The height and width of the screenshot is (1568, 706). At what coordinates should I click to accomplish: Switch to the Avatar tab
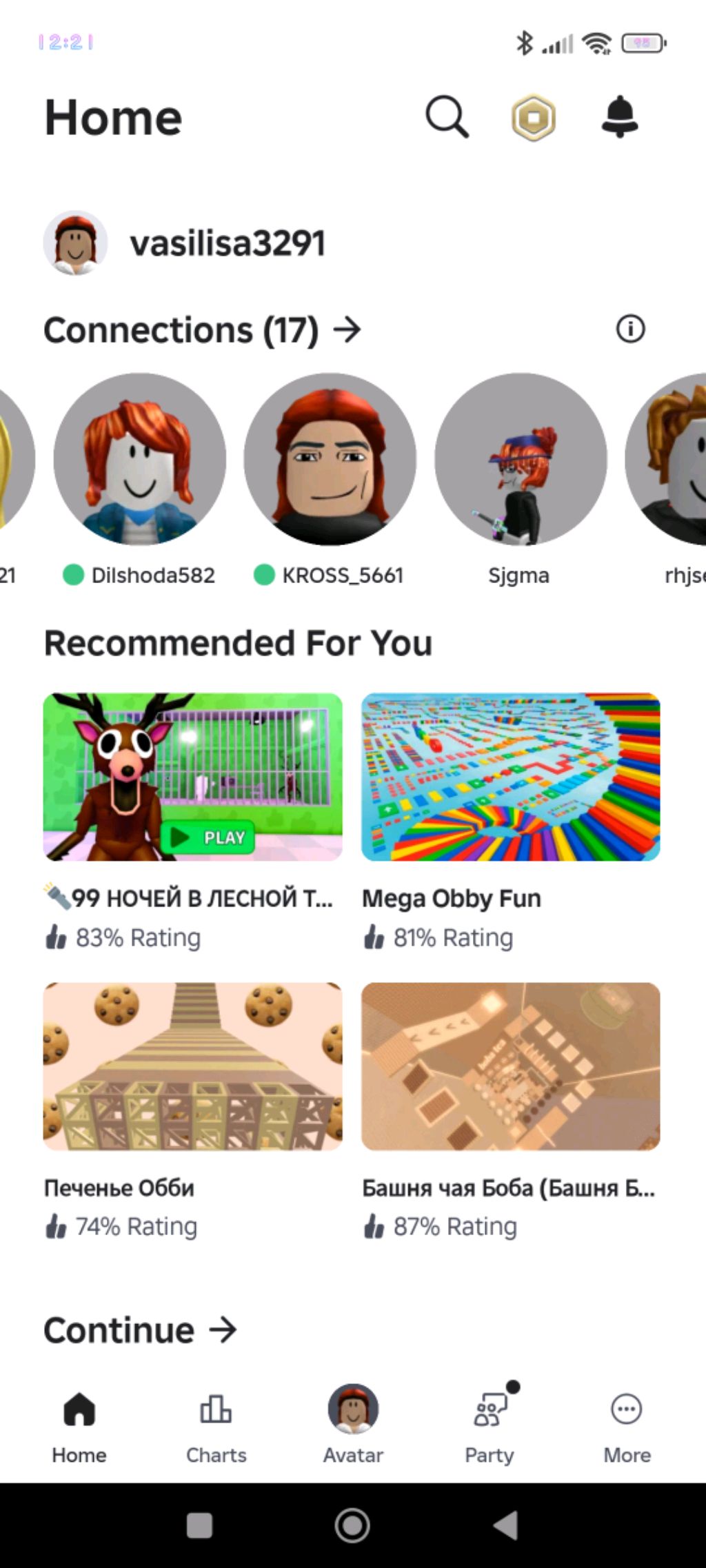[x=353, y=1424]
